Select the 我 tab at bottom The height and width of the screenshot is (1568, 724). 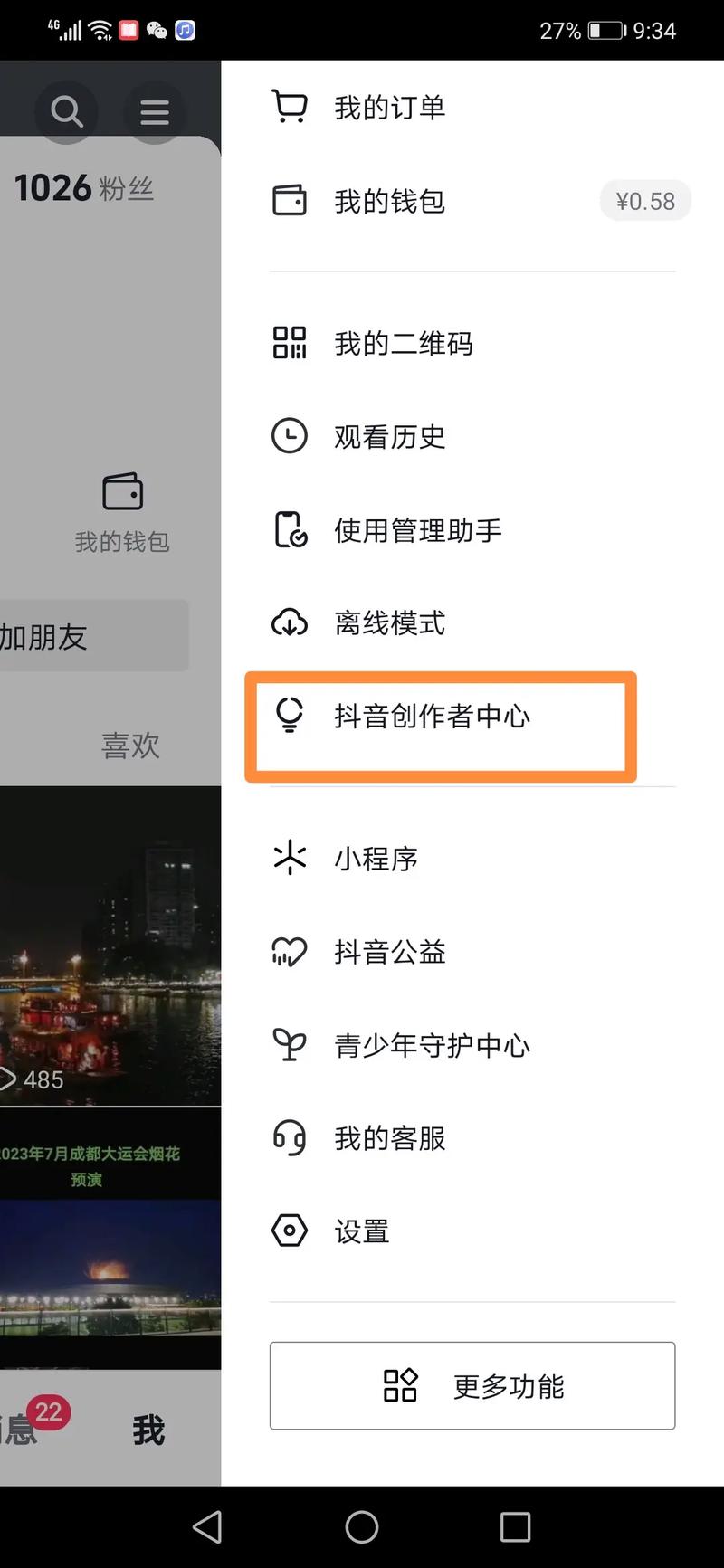[x=148, y=1430]
